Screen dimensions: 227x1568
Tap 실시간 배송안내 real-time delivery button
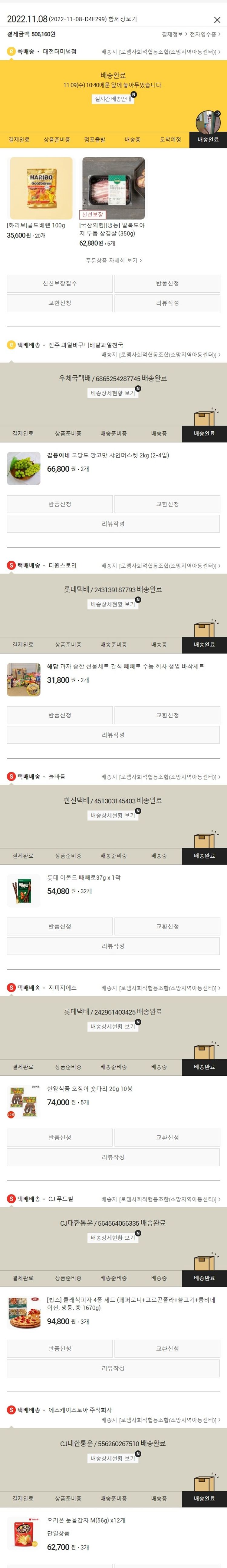(x=113, y=99)
